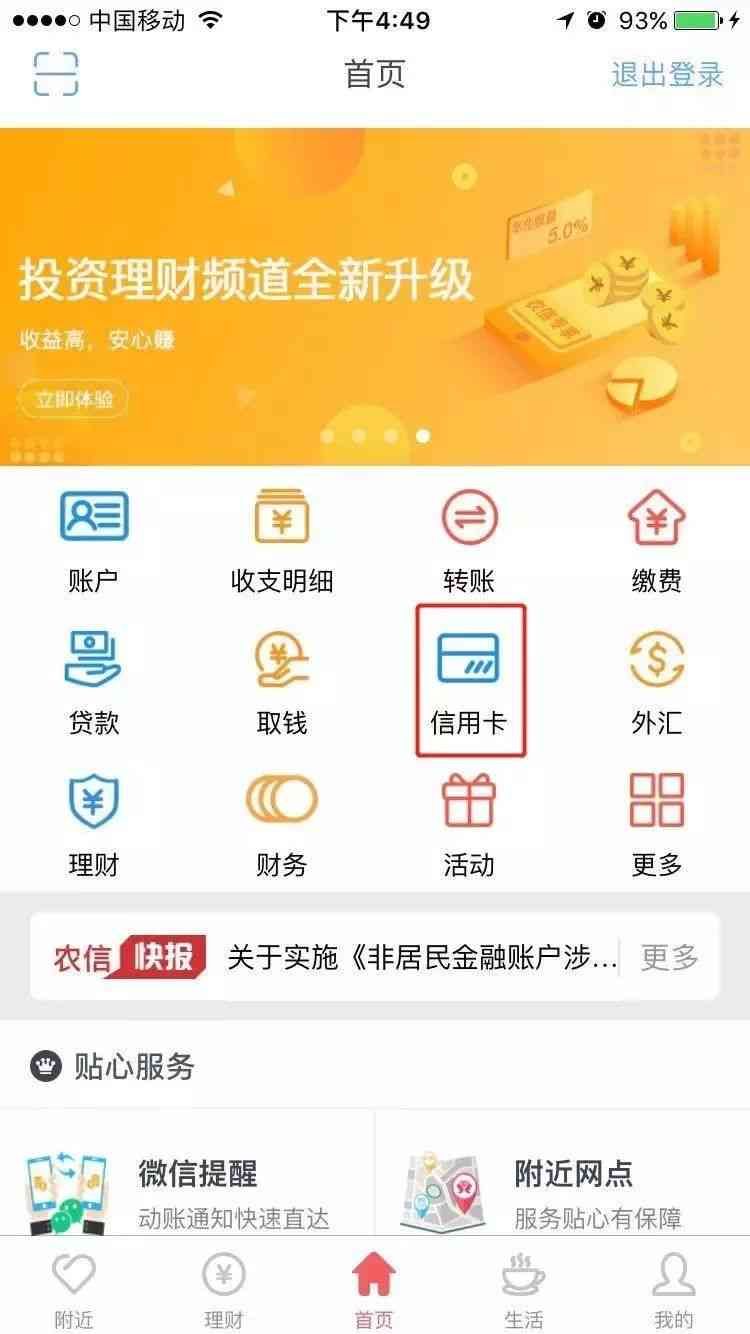Viewport: 750px width, 1334px height.
Task: Open 贷款 loans
Action: coord(94,682)
